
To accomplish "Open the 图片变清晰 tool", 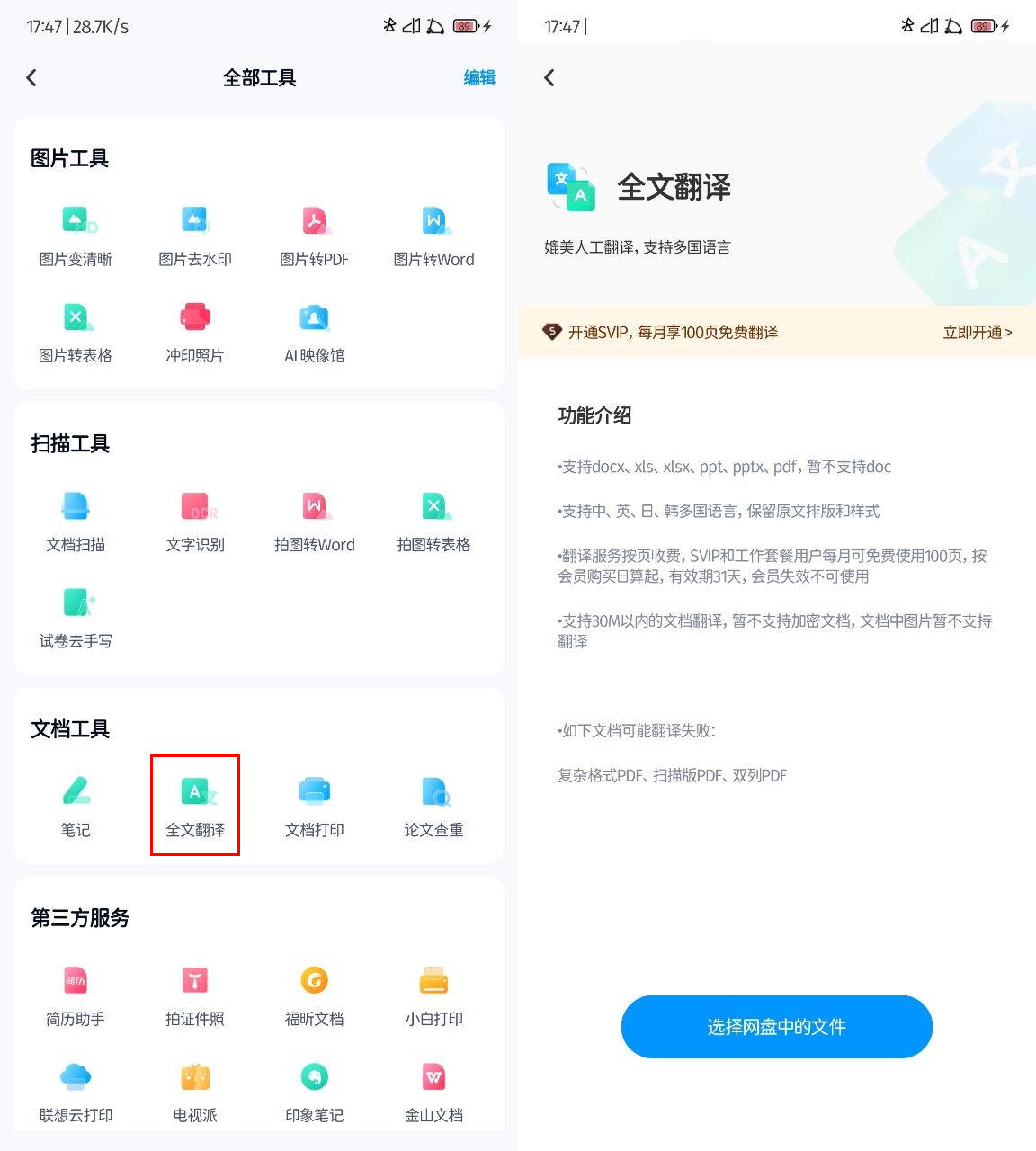I will click(76, 236).
